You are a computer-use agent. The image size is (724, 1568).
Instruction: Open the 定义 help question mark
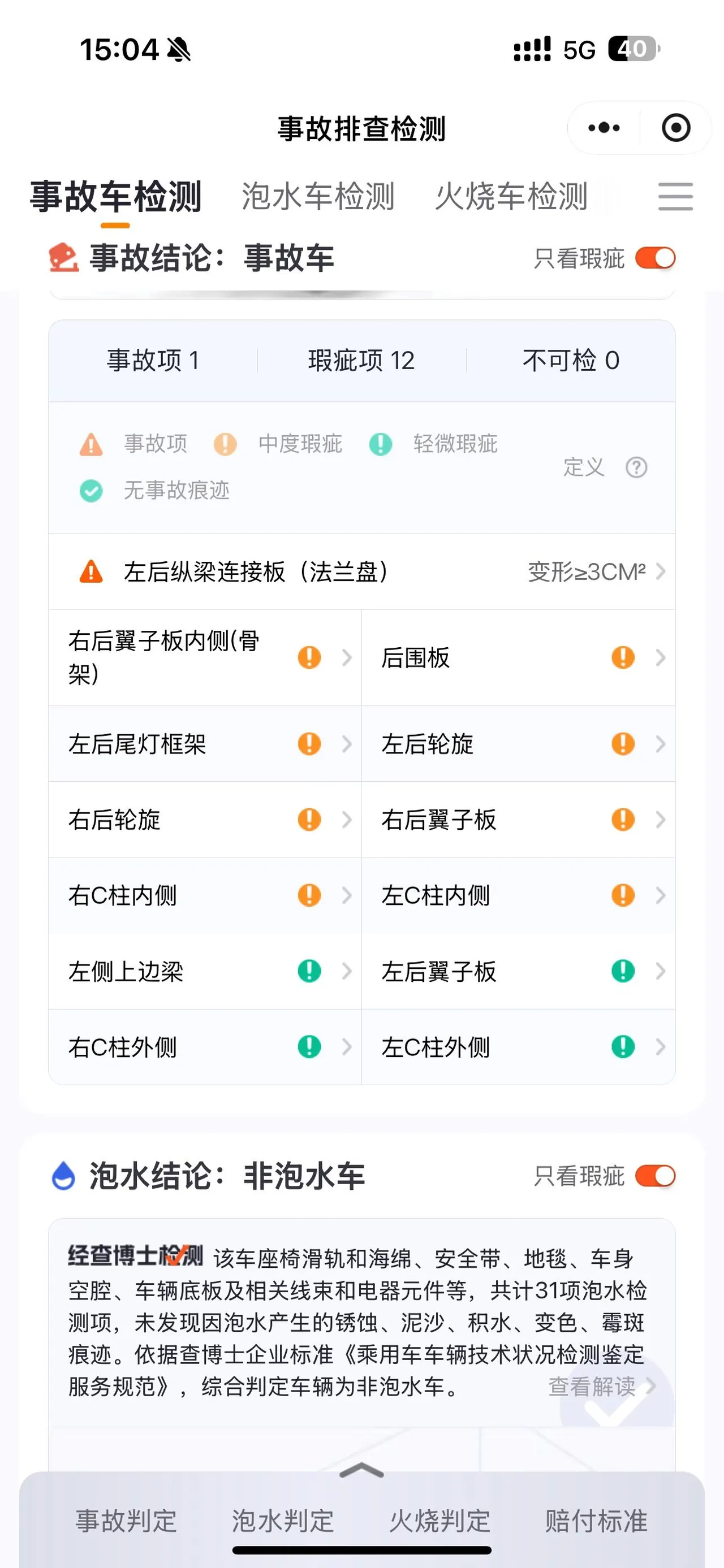click(x=636, y=467)
